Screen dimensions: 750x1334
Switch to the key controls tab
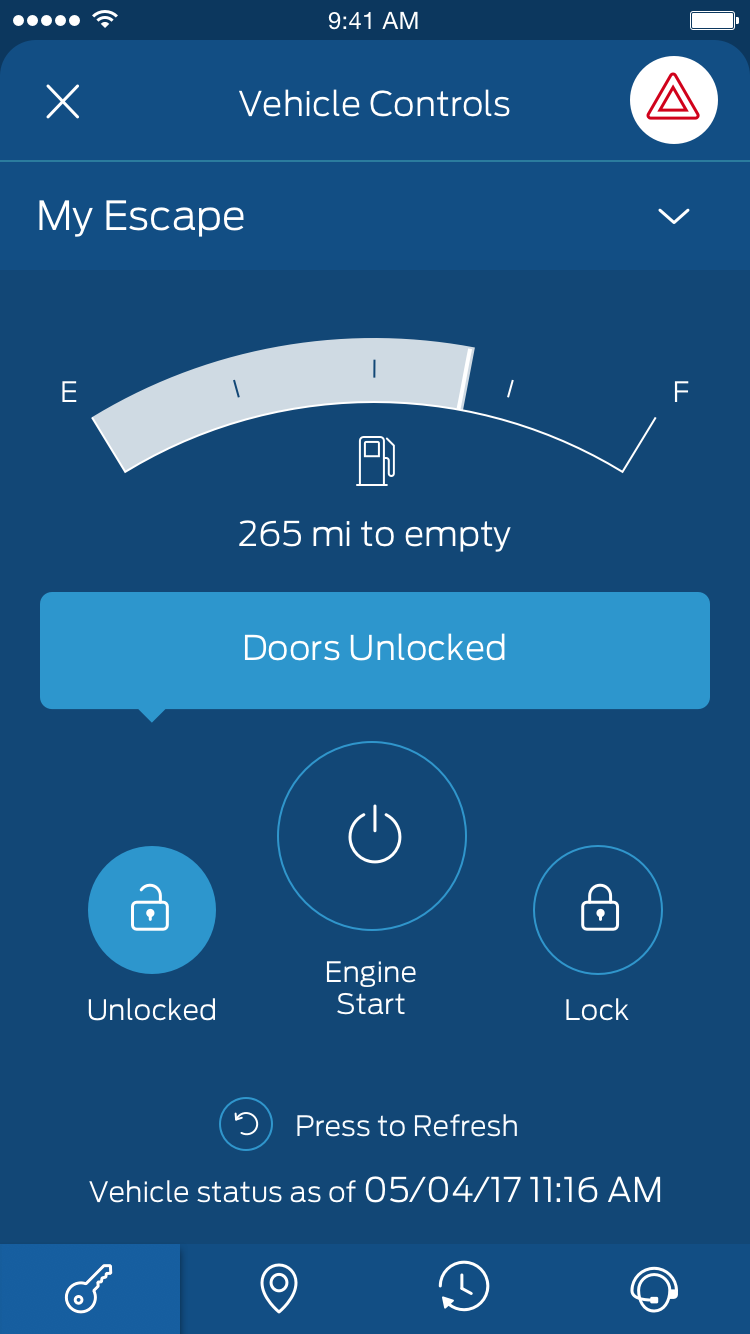coord(90,1288)
